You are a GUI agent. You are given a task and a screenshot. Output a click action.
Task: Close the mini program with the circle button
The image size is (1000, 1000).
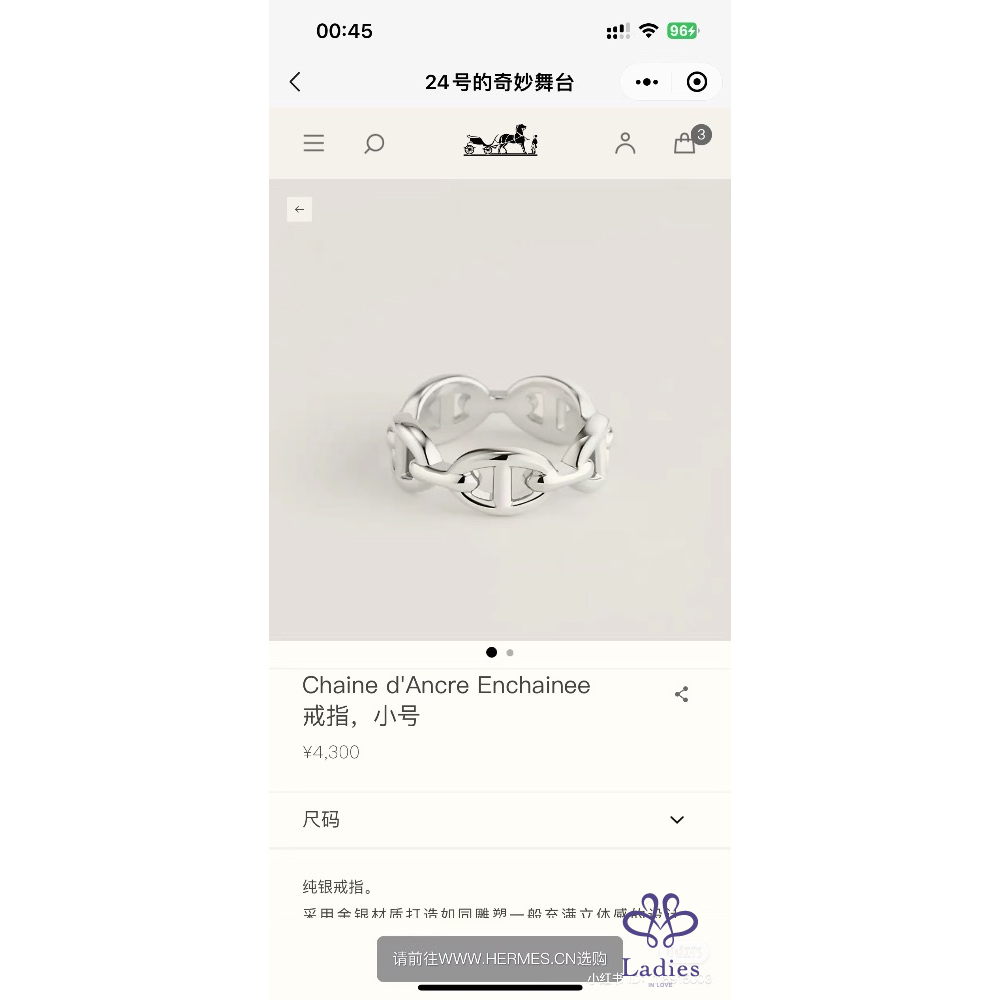point(697,82)
